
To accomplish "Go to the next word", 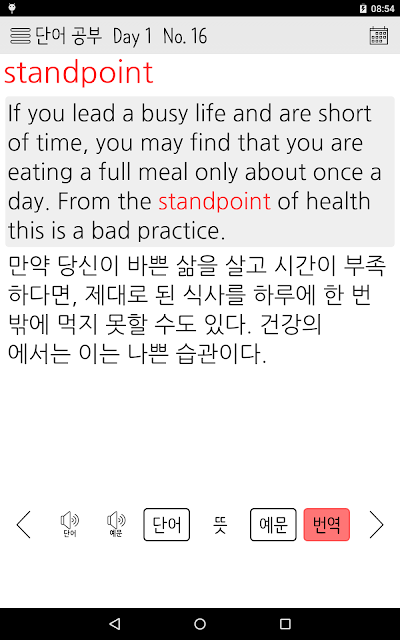I will pyautogui.click(x=376, y=524).
